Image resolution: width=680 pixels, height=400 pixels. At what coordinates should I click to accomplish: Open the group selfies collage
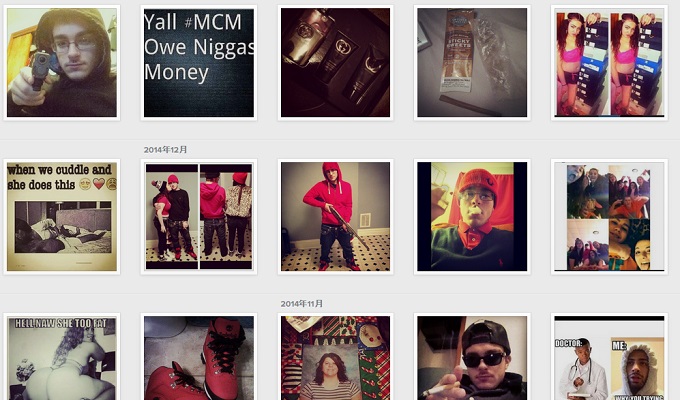608,216
